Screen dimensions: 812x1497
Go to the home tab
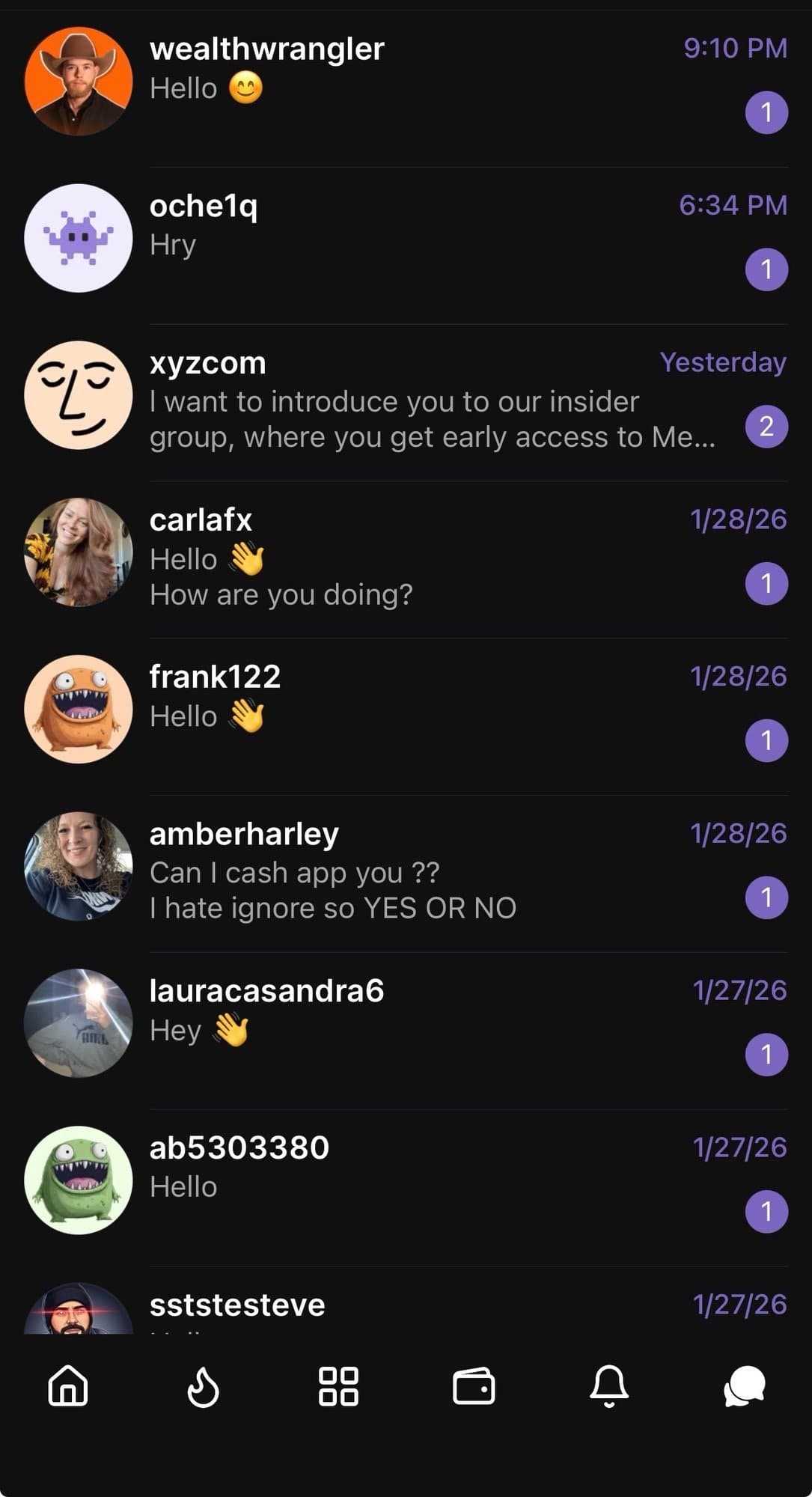tap(68, 1385)
